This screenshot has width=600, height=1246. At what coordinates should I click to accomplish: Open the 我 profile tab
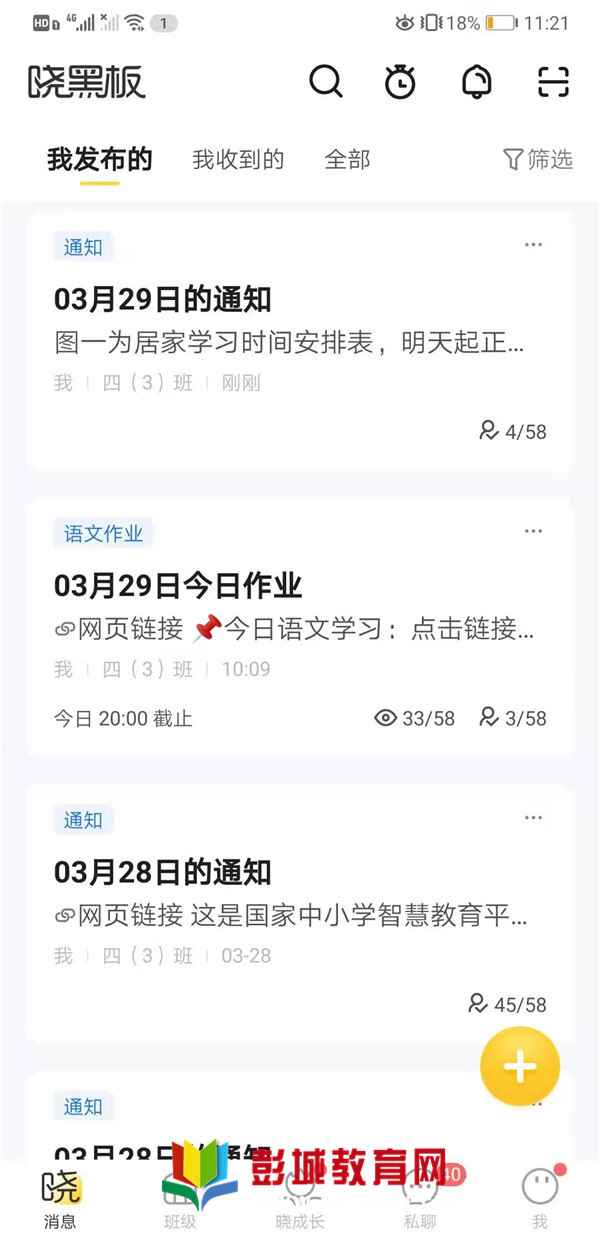(540, 1198)
